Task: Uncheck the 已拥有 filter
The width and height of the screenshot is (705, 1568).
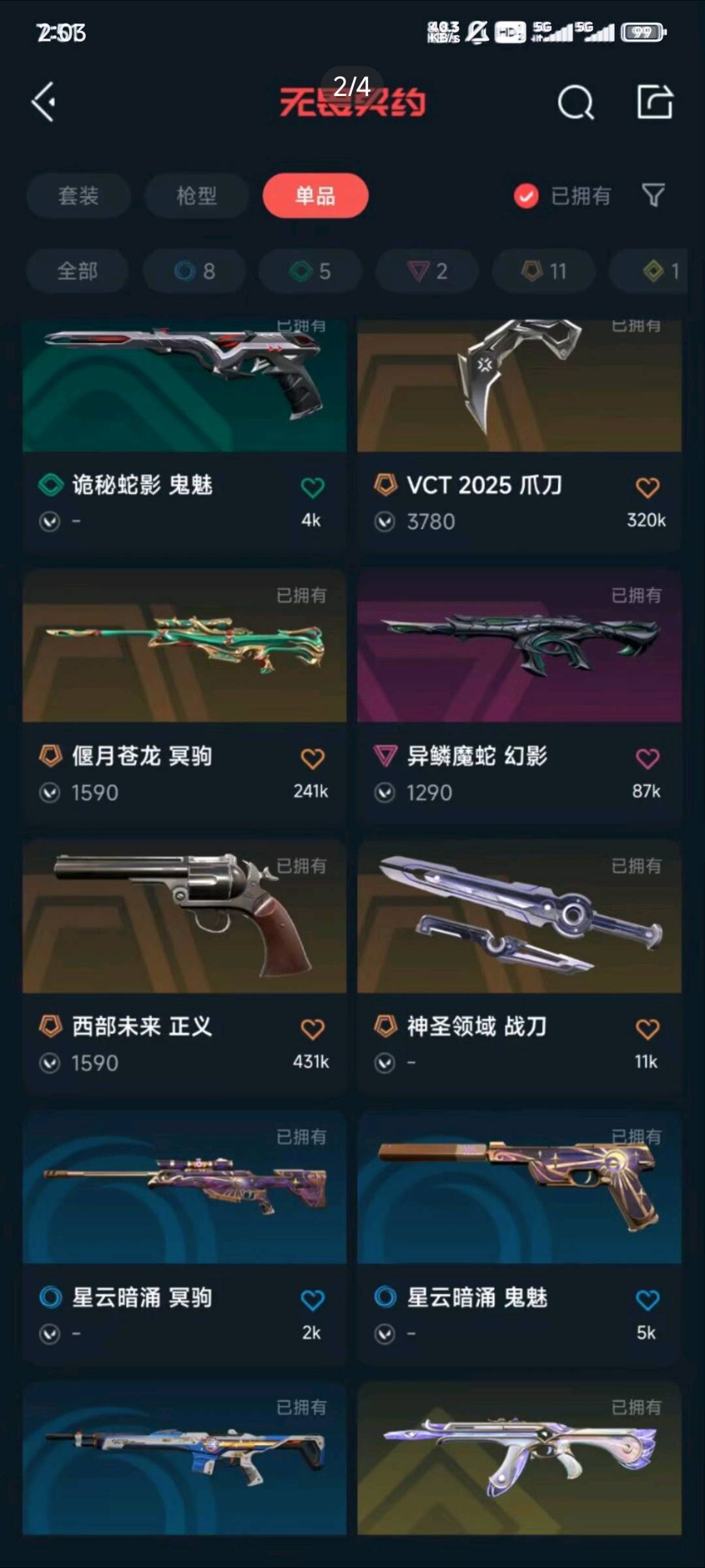Action: point(526,196)
